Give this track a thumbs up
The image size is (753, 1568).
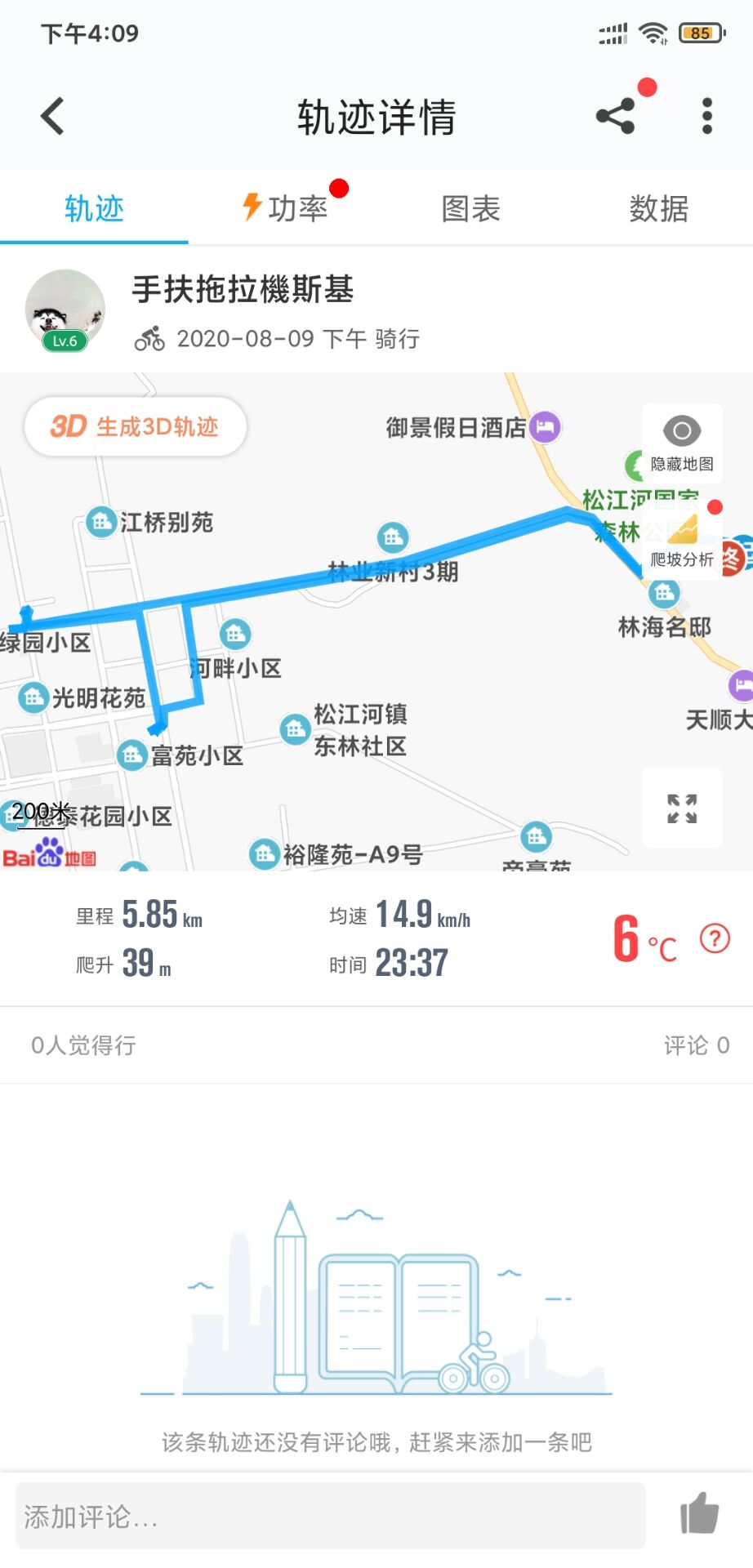click(x=700, y=1513)
